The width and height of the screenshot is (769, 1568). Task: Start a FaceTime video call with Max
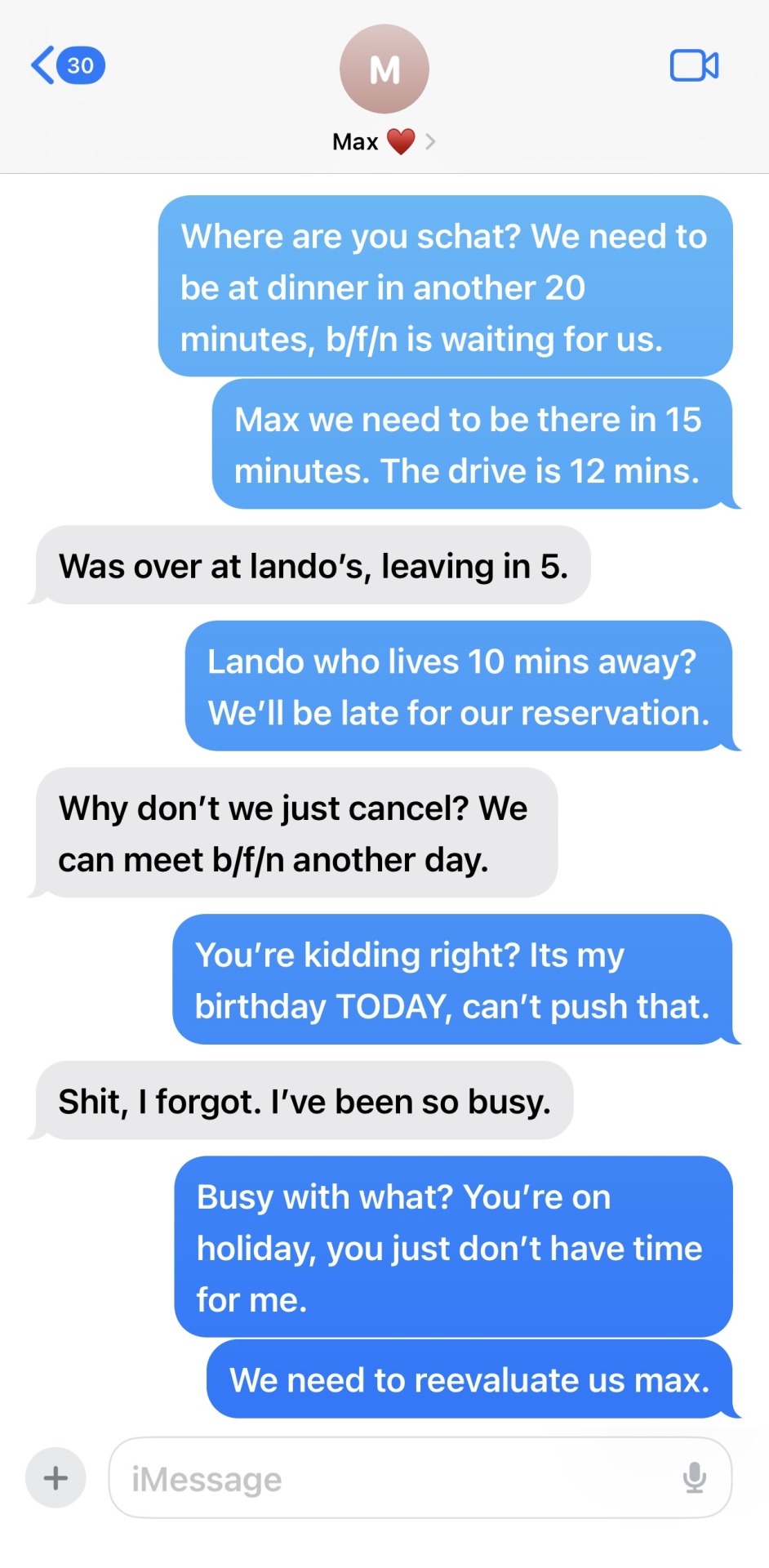694,65
